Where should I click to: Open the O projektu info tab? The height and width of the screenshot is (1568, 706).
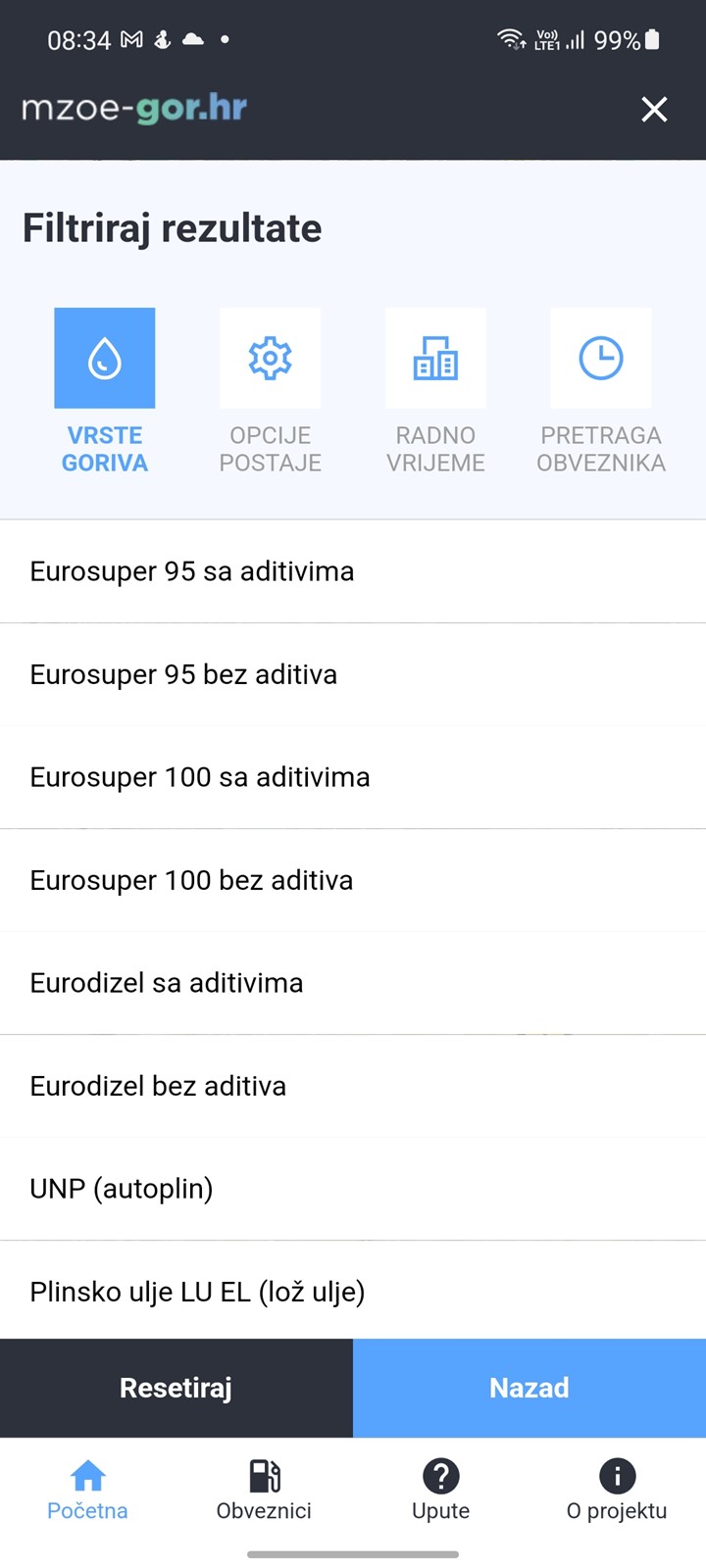tap(617, 1490)
